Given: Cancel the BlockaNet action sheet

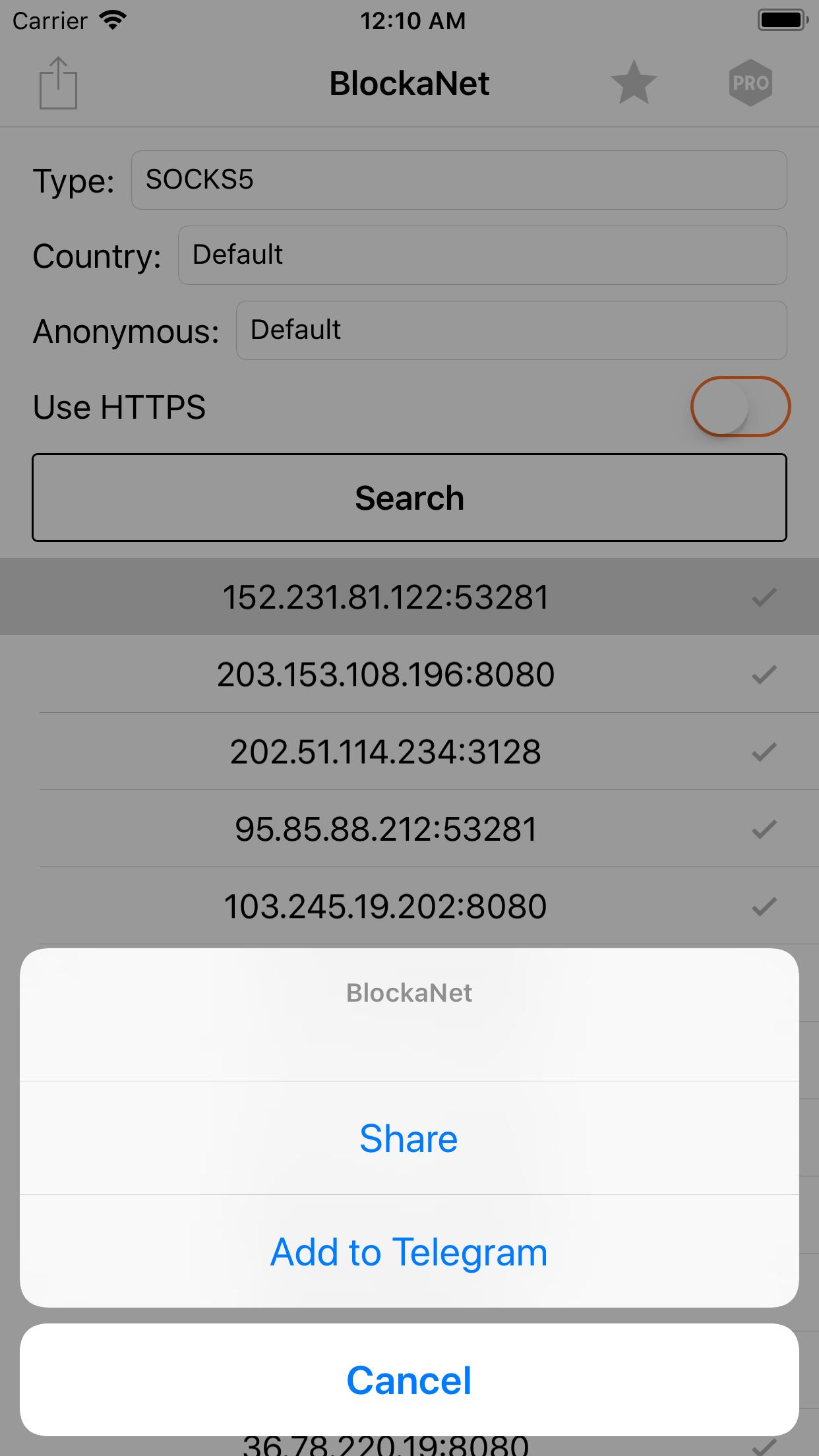Looking at the screenshot, I should (x=409, y=1380).
